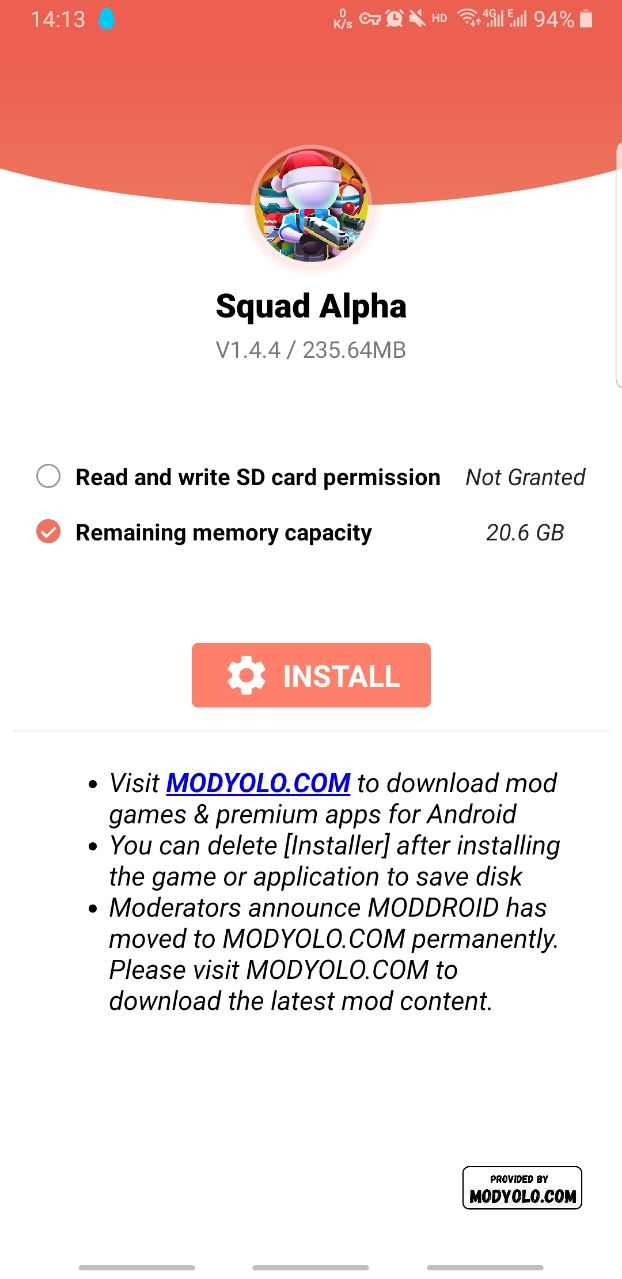Grant Read and write SD card permission

(x=48, y=477)
